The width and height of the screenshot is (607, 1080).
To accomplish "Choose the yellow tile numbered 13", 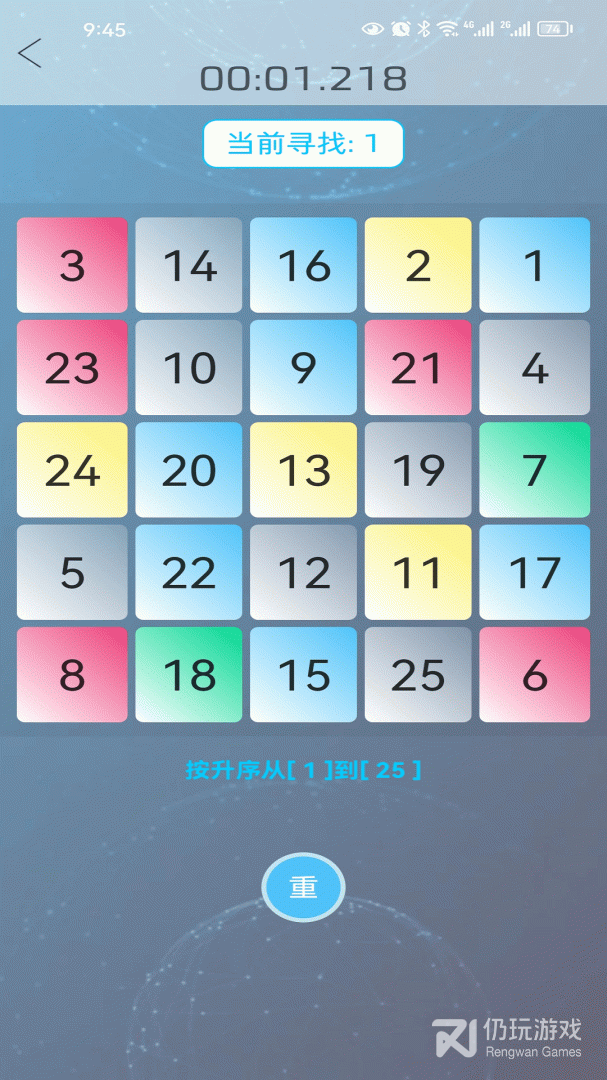I will [303, 470].
